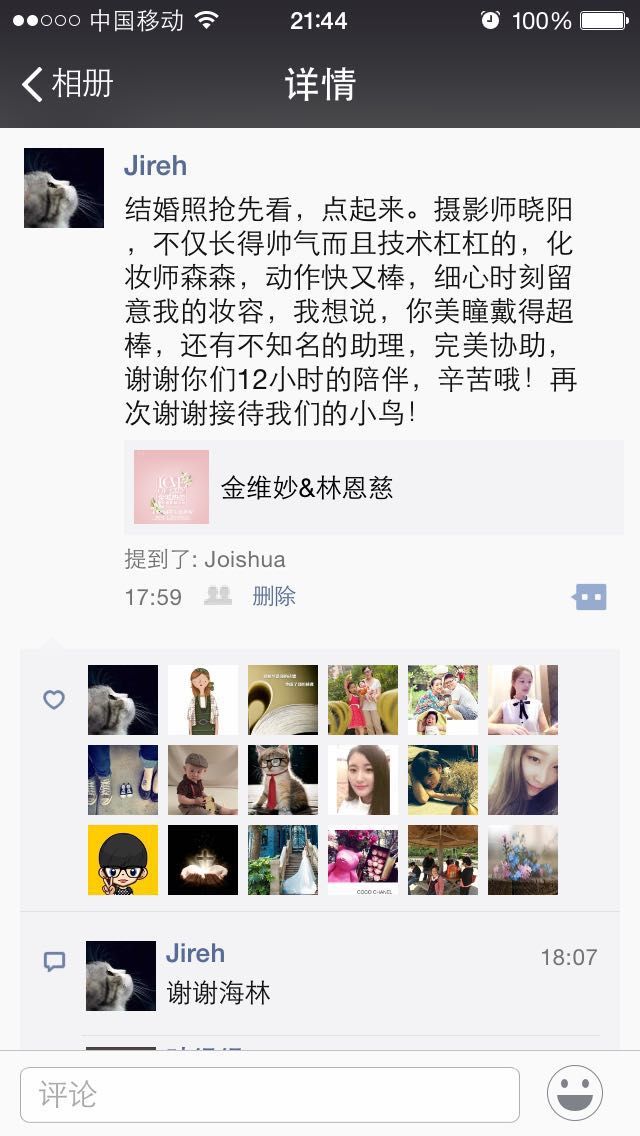Open the liker with the wedding dress stairs avatar
The height and width of the screenshot is (1136, 640).
click(283, 860)
